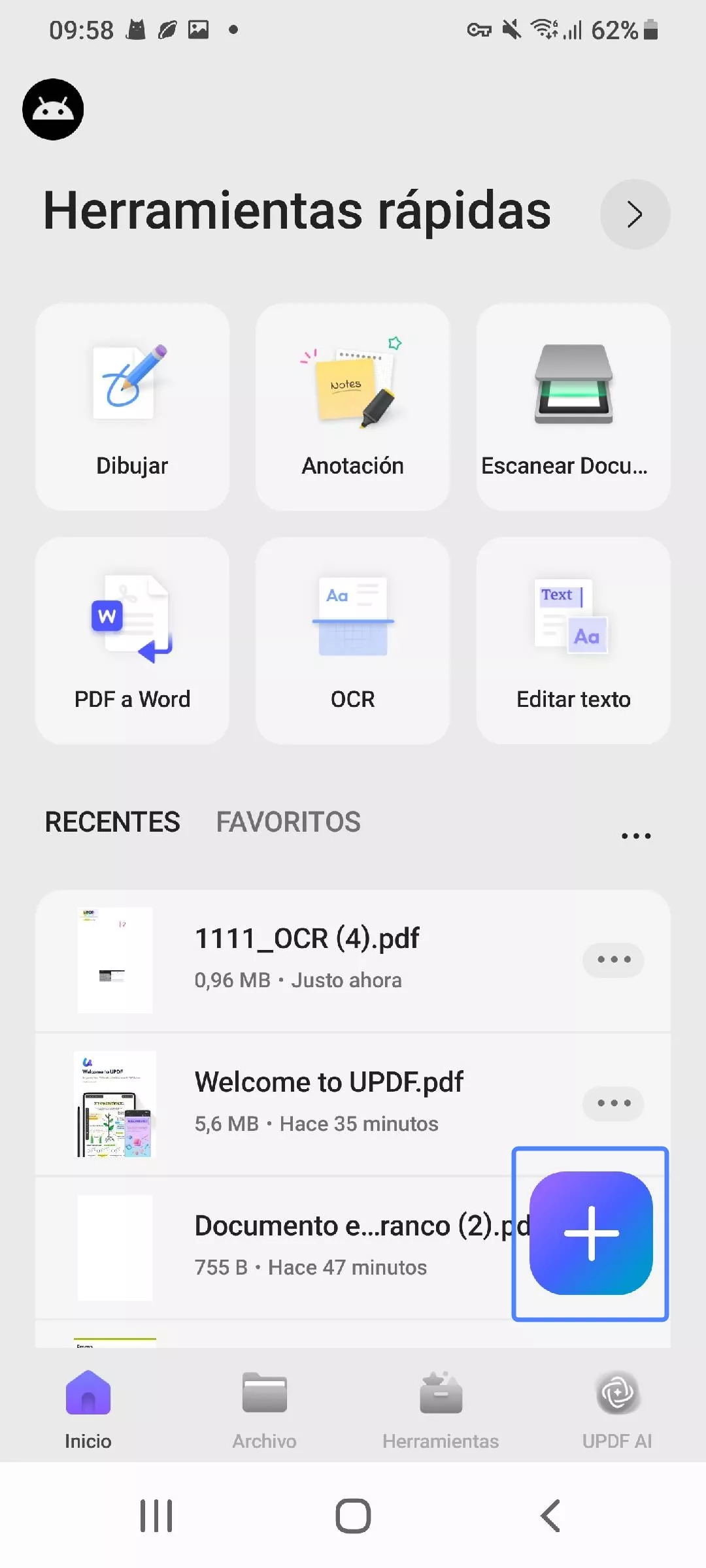Screen dimensions: 706x1568
Task: Go to the Archivo tab
Action: [x=265, y=1410]
